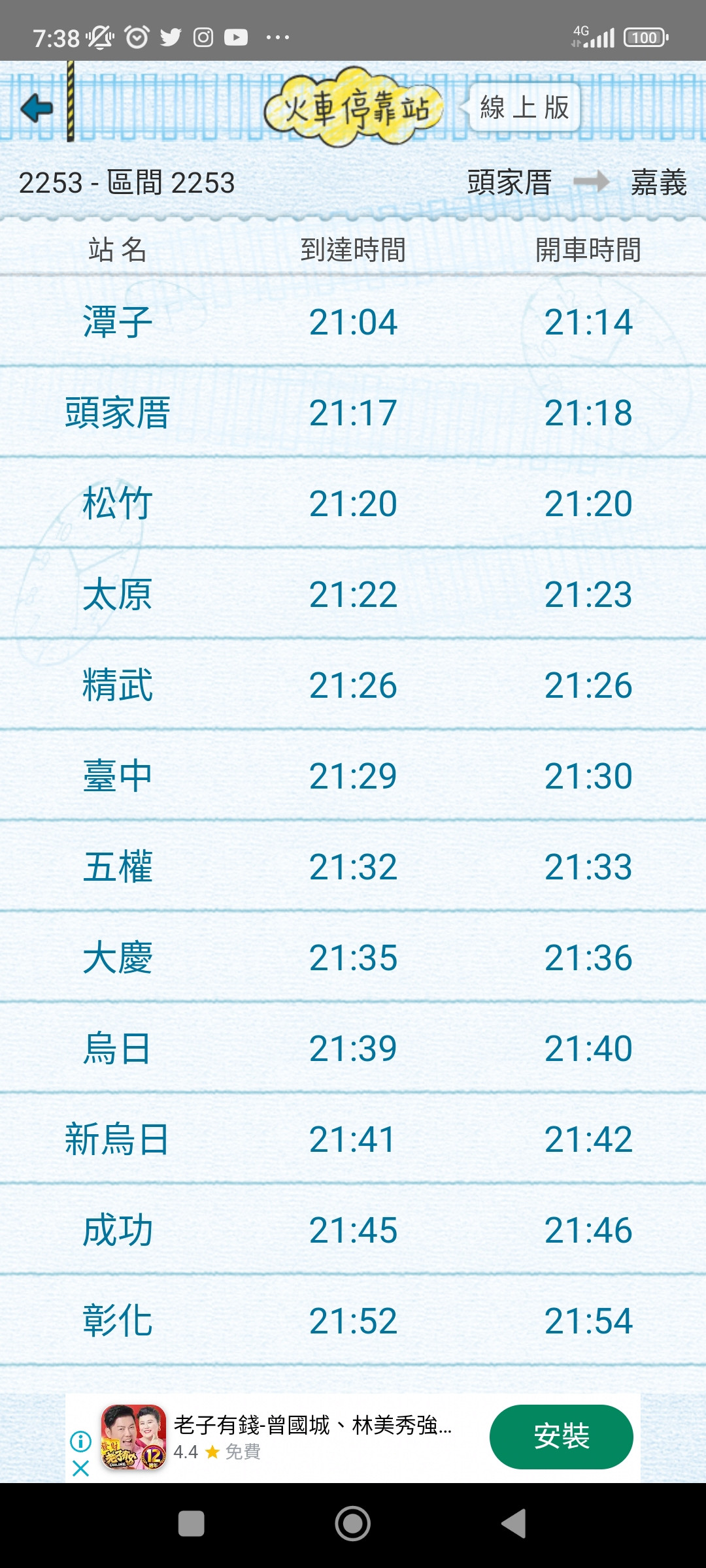Select the 五權 station row
Image resolution: width=706 pixels, height=1568 pixels.
(353, 866)
